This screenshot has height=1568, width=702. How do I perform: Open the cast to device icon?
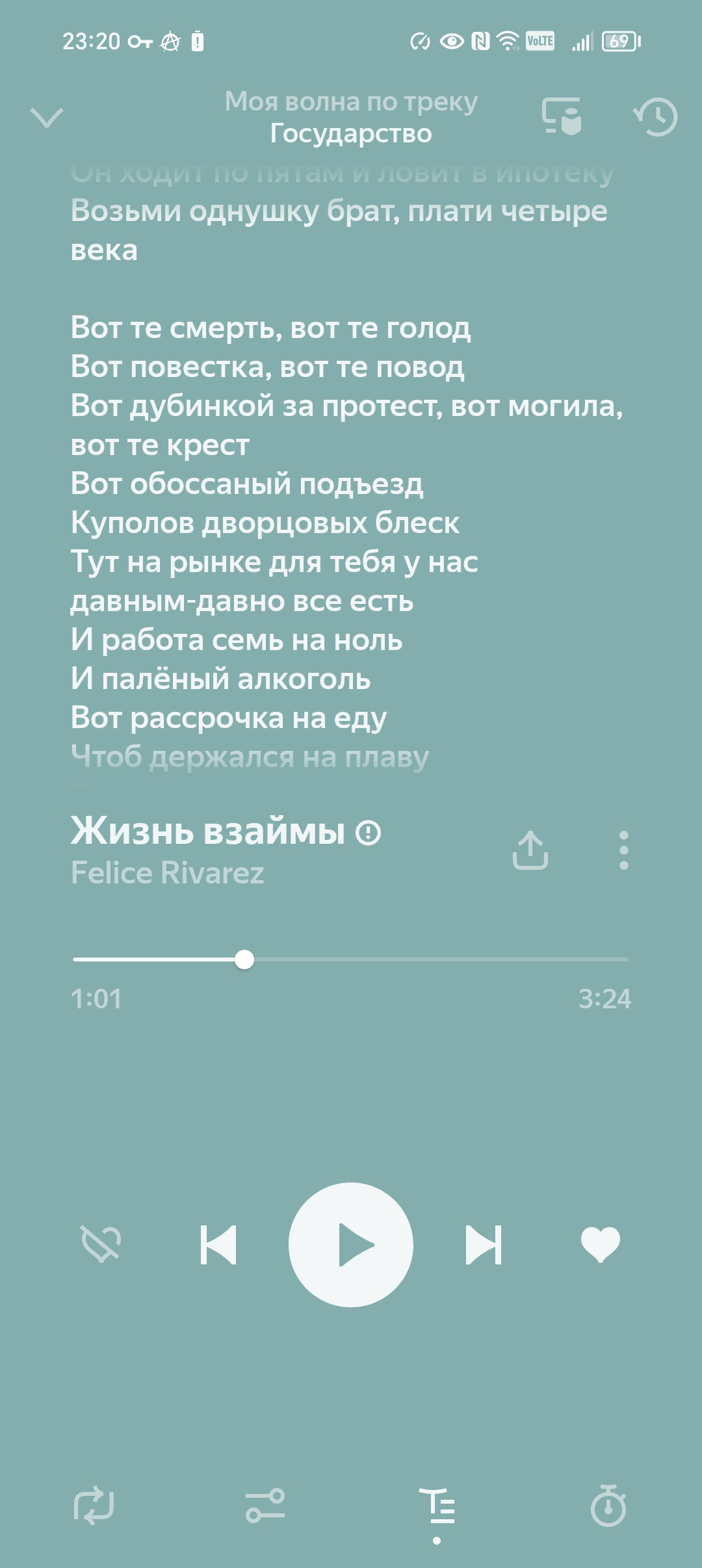pos(562,116)
